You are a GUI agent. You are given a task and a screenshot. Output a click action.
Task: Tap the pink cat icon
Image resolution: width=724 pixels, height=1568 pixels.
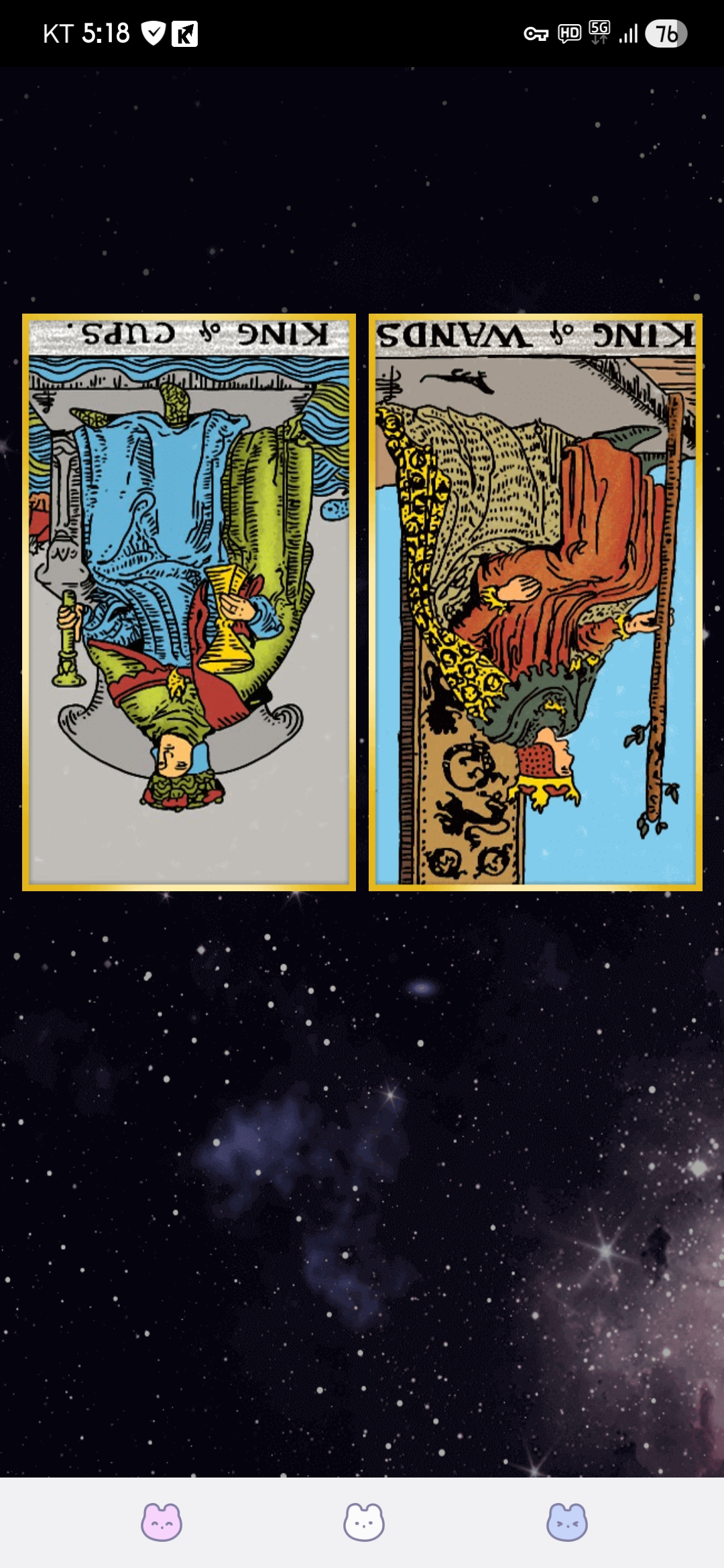(x=162, y=1522)
